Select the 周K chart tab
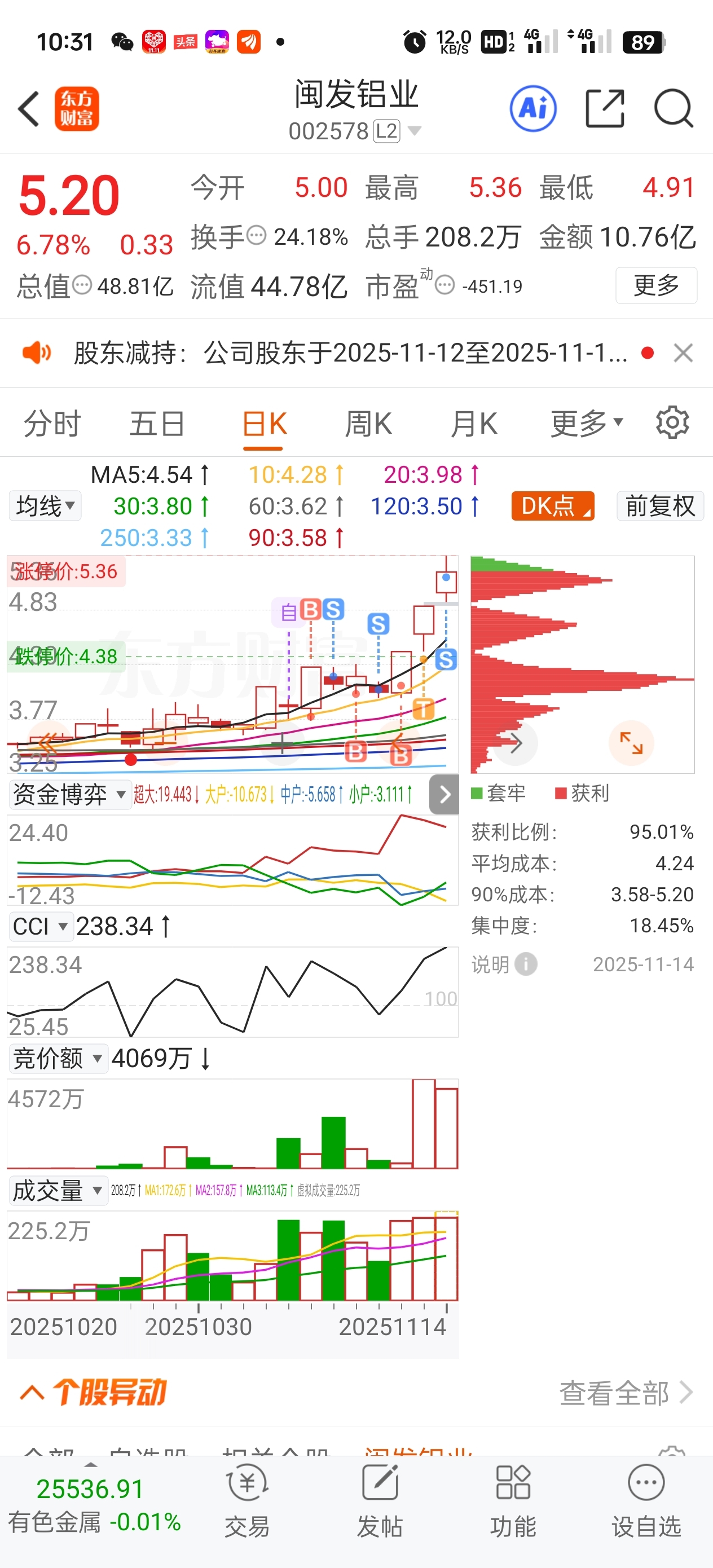Image resolution: width=713 pixels, height=1568 pixels. (x=368, y=424)
